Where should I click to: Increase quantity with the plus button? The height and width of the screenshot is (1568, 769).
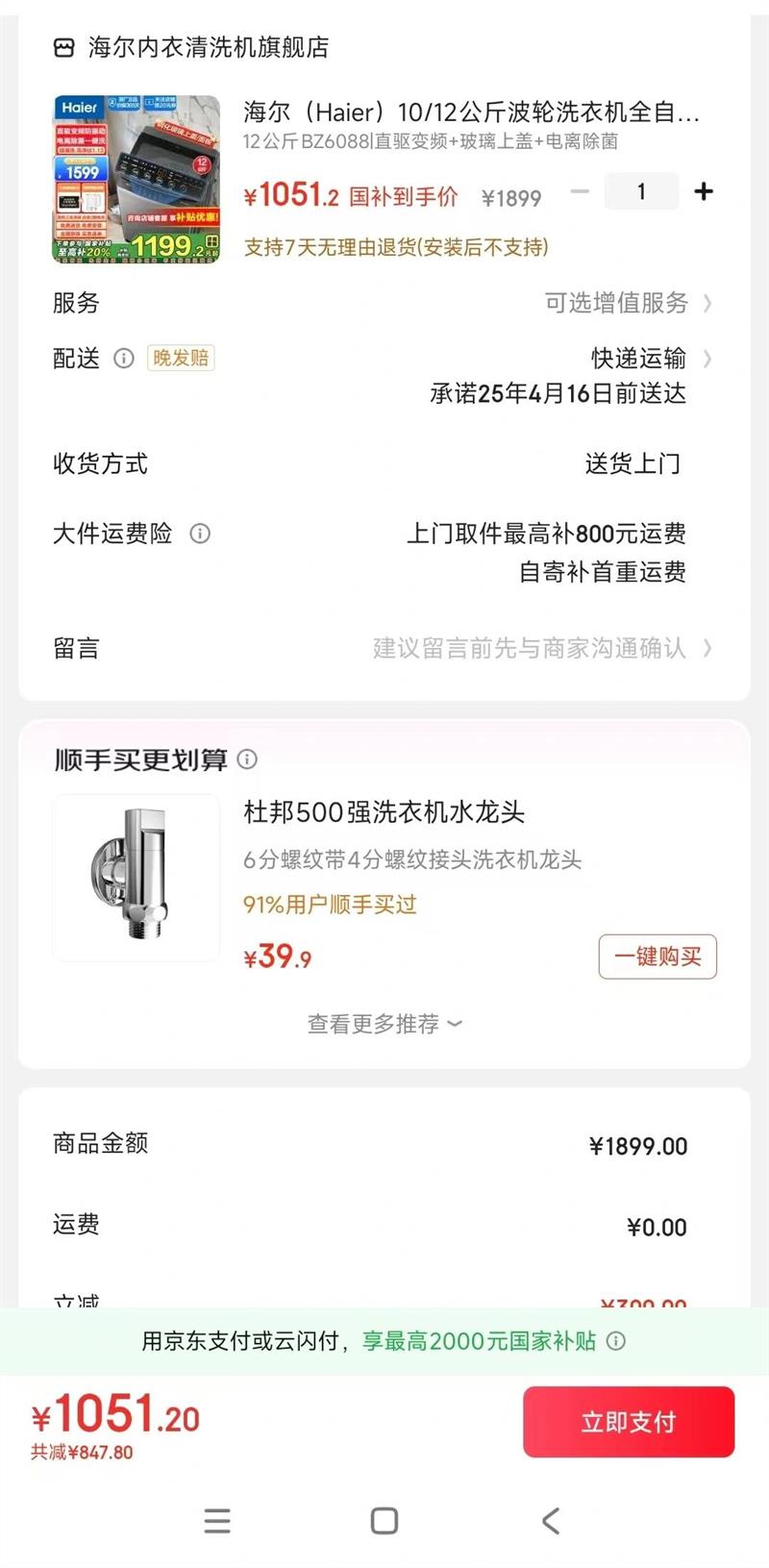click(704, 191)
